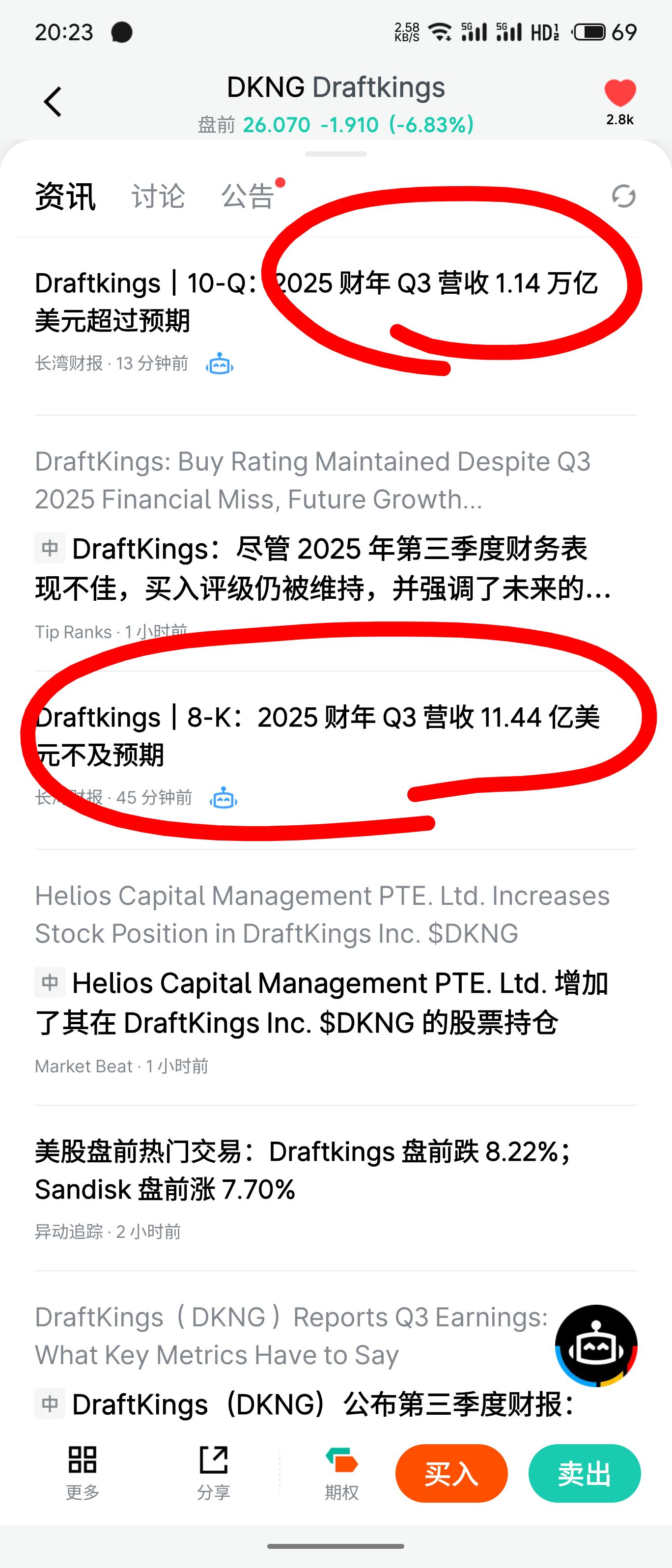Tap the red heart favorite icon
Screen dimensions: 672x1568
coord(619,94)
